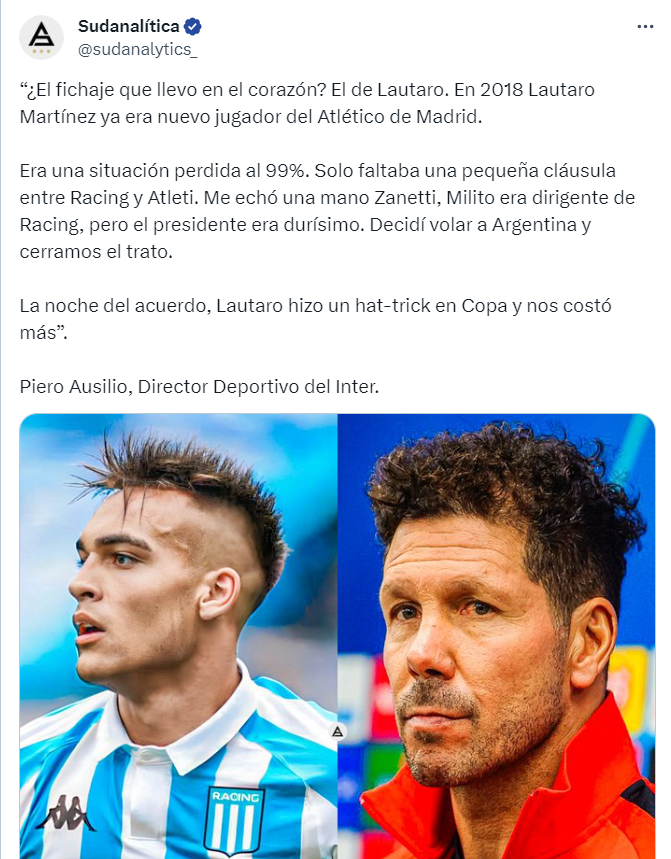
Task: Open Sudanalítica's profile avatar
Action: [41, 37]
